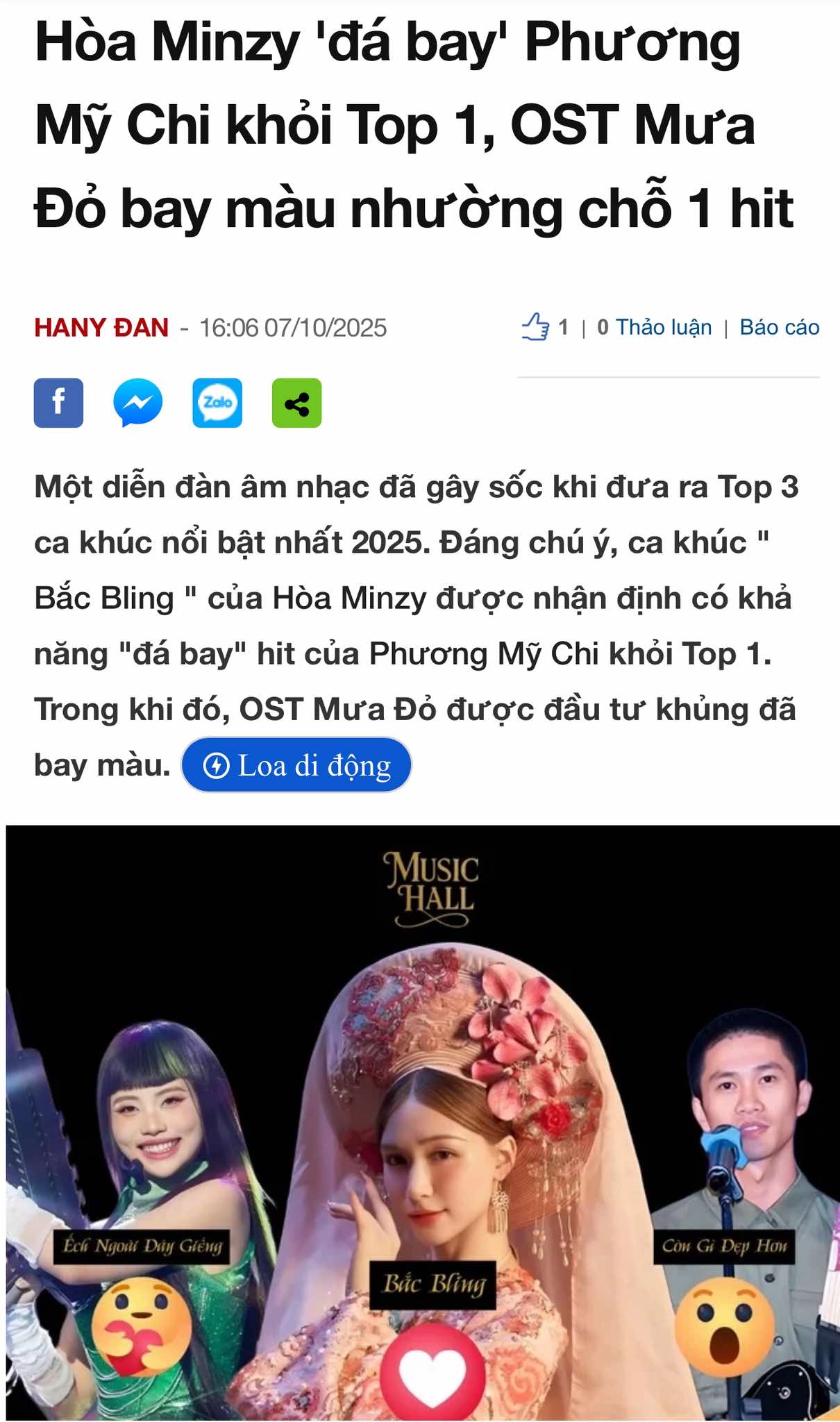Like the article with thumbs-up
Image resolution: width=840 pixels, height=1422 pixels.
click(535, 327)
